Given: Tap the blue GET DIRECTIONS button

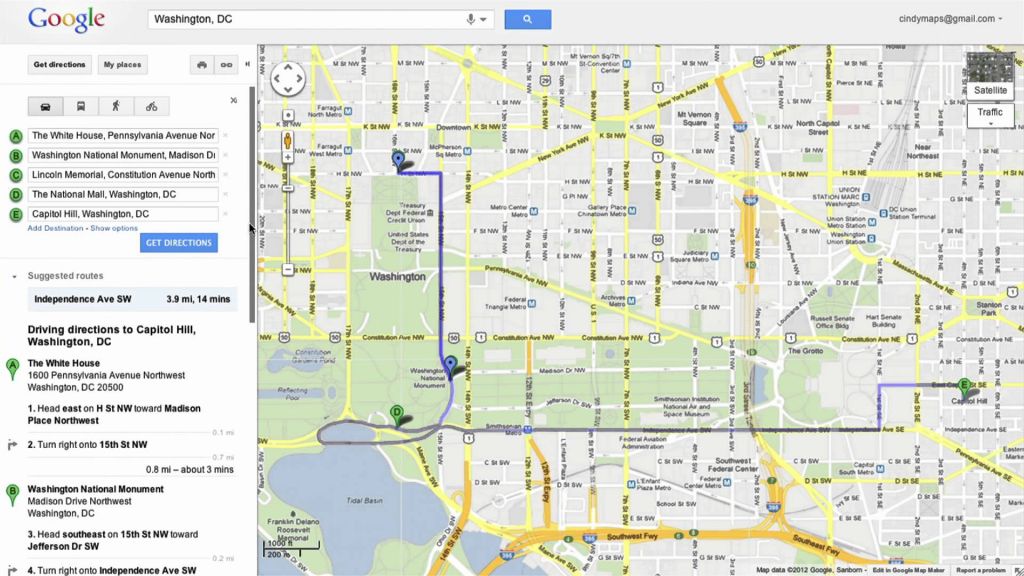Looking at the screenshot, I should click(x=178, y=243).
